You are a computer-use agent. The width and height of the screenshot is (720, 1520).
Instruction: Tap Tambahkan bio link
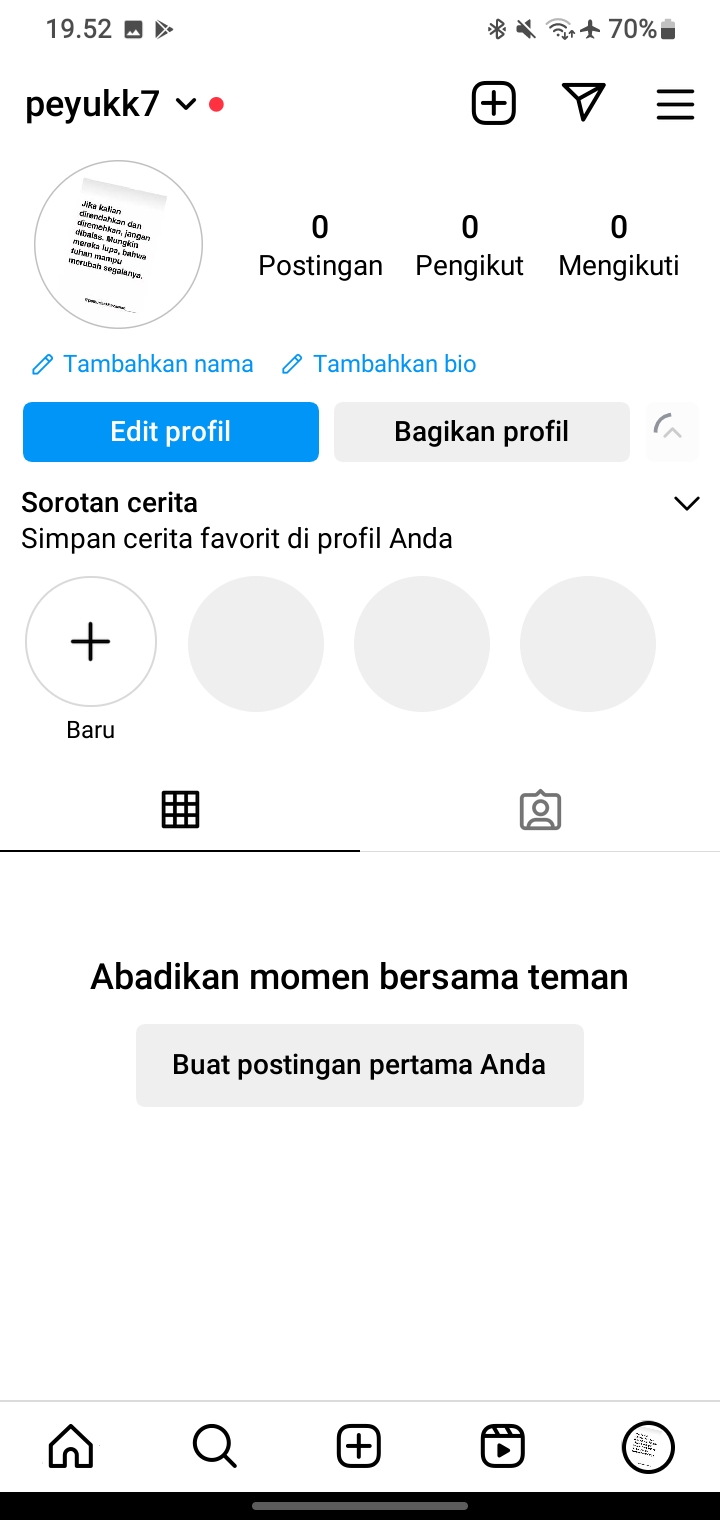coord(379,364)
